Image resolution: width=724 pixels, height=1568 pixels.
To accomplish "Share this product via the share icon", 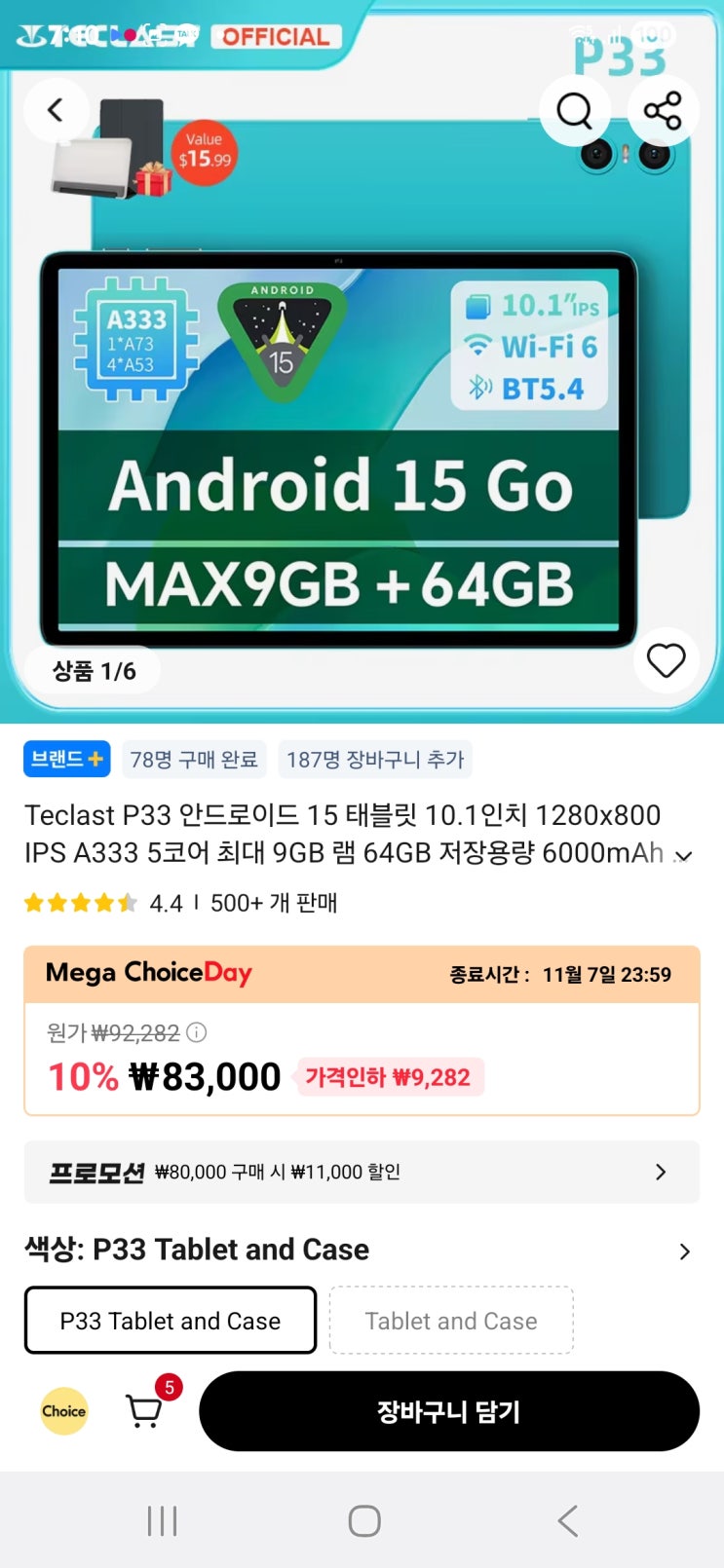I will click(662, 110).
